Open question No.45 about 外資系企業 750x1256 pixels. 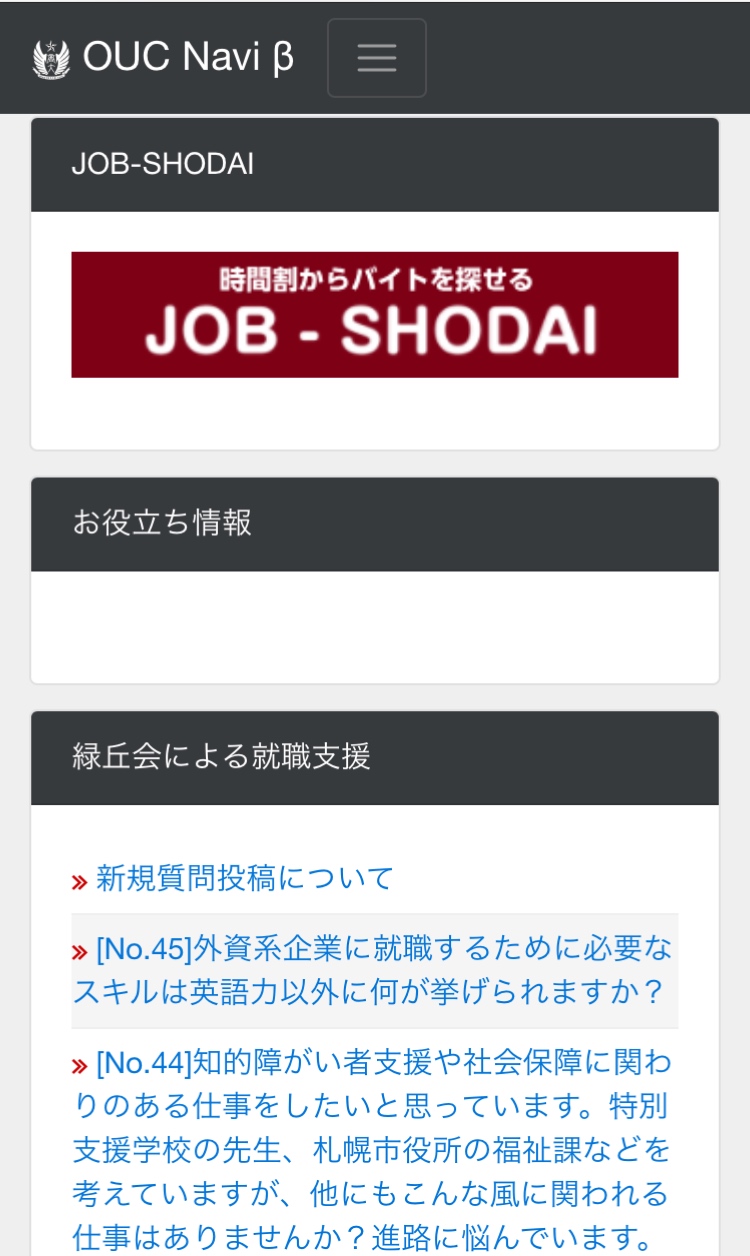pyautogui.click(x=374, y=969)
